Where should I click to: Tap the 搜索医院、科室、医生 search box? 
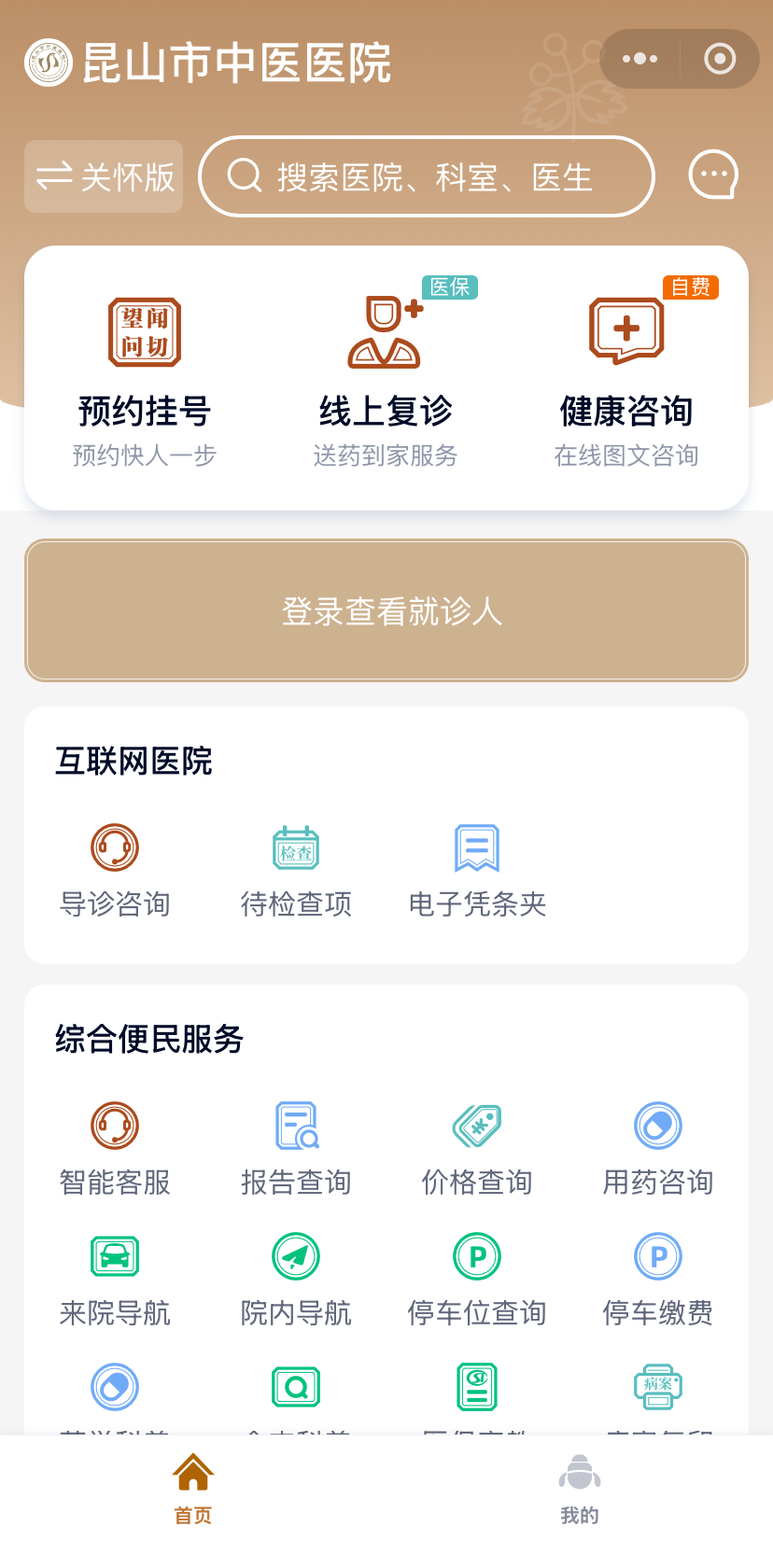427,176
